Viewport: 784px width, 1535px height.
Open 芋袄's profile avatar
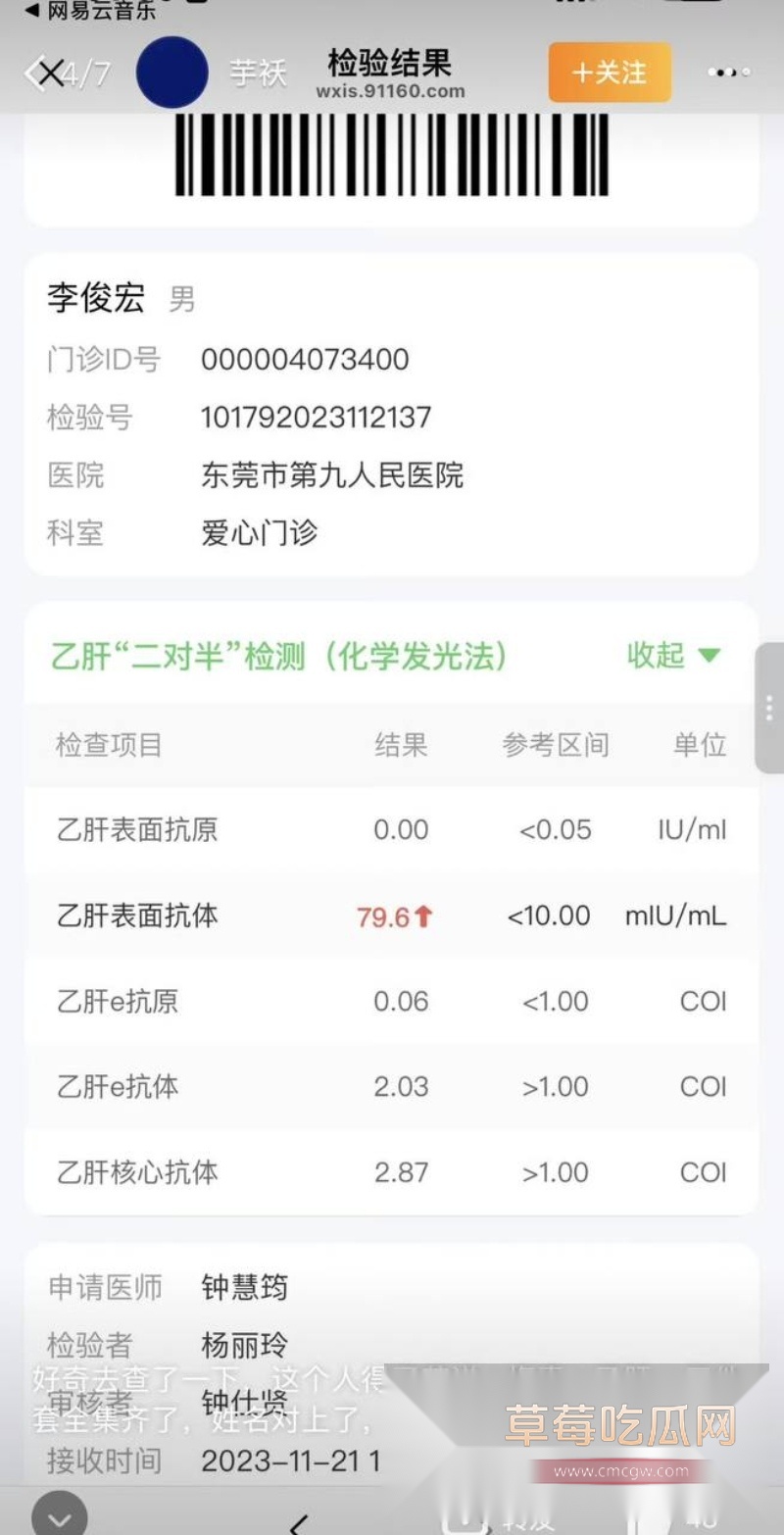[x=171, y=73]
